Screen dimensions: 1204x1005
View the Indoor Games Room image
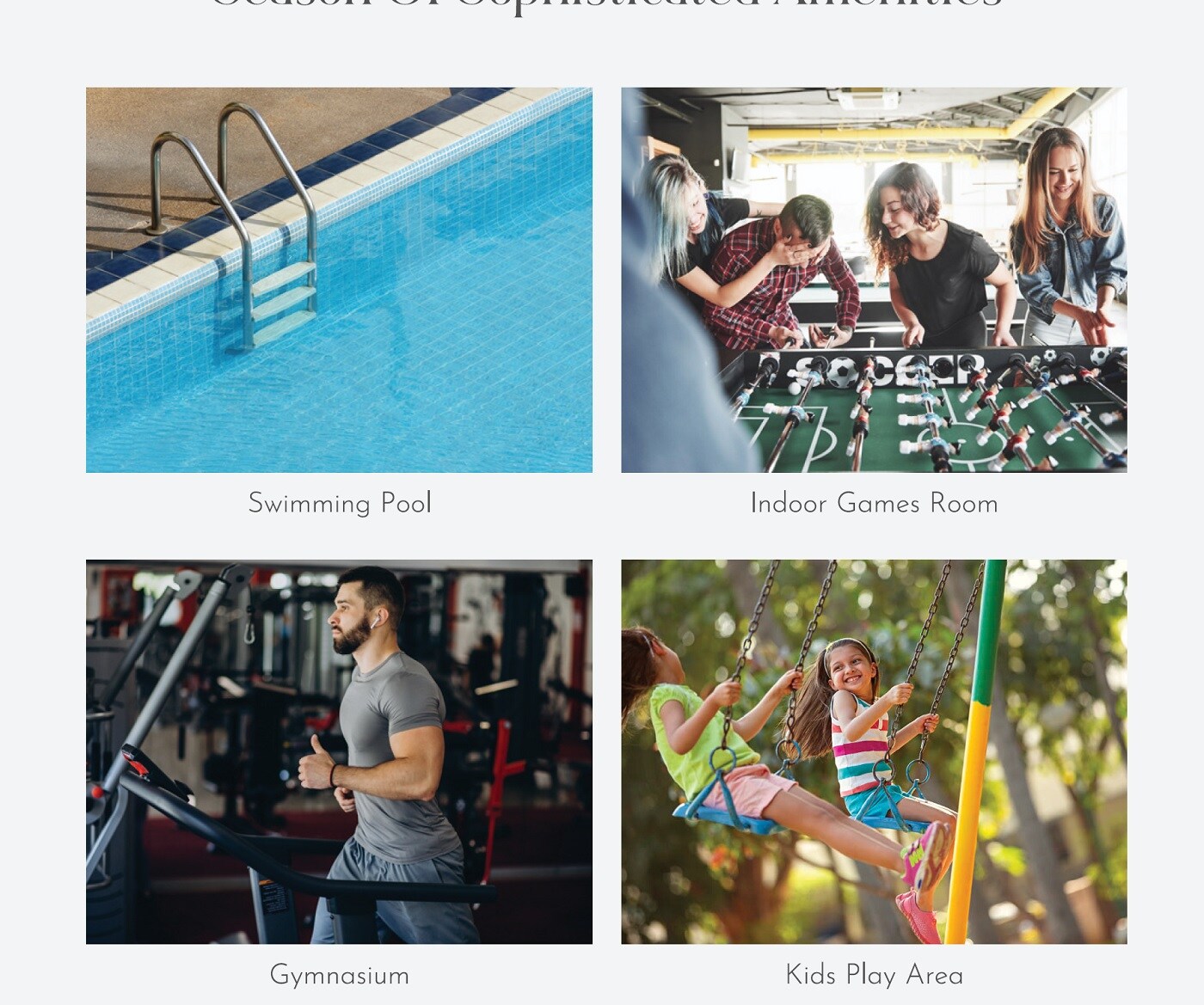874,279
